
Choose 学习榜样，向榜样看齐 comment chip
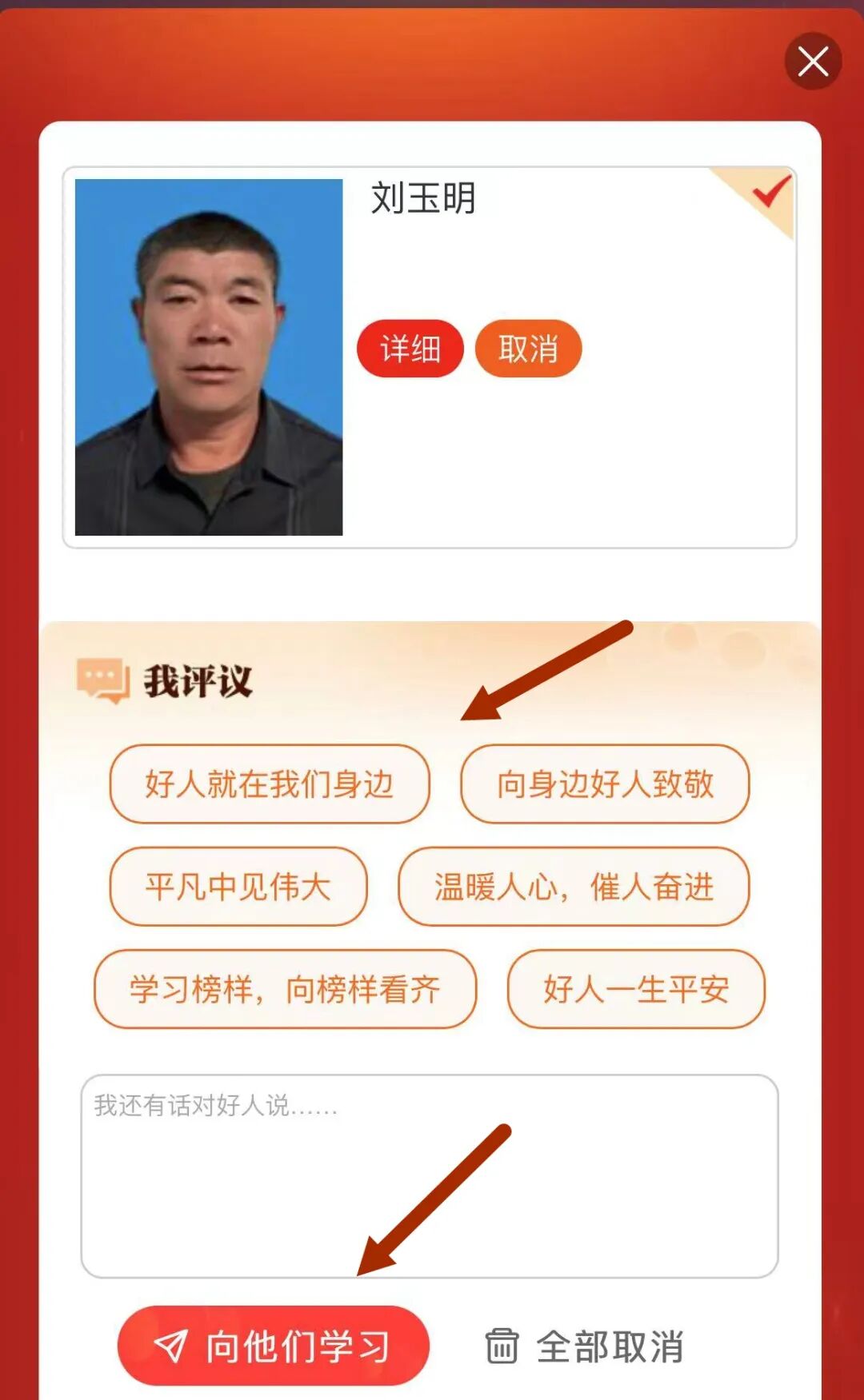pyautogui.click(x=285, y=989)
